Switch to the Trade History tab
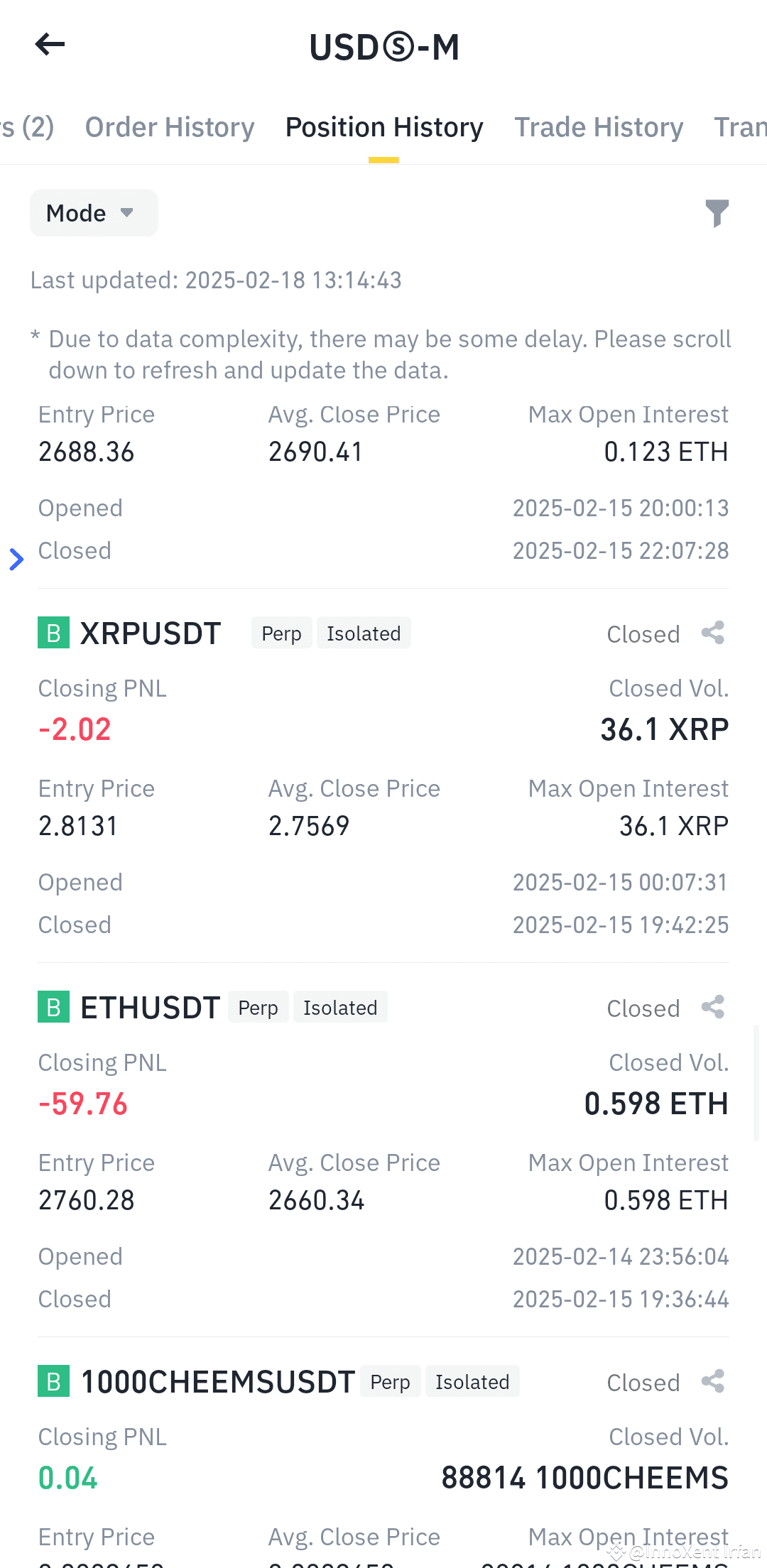The height and width of the screenshot is (1568, 767). click(599, 127)
